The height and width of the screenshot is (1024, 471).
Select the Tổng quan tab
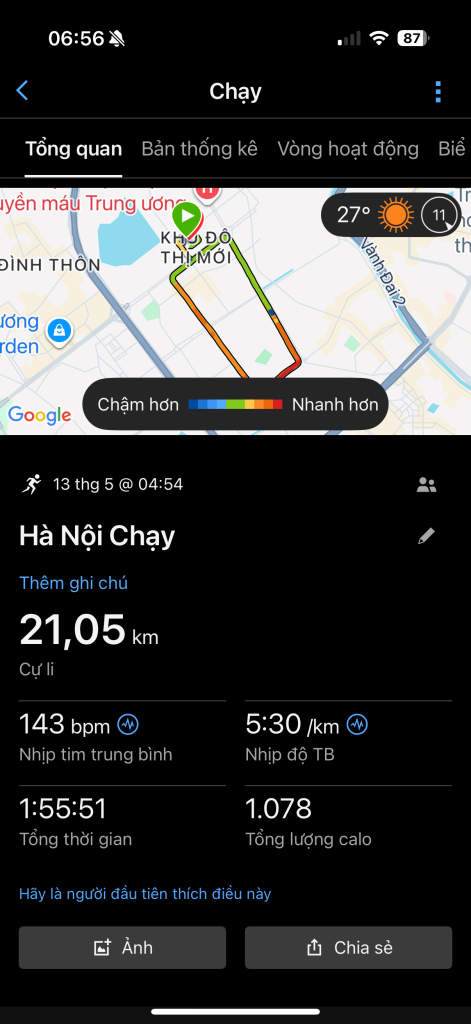pyautogui.click(x=73, y=149)
